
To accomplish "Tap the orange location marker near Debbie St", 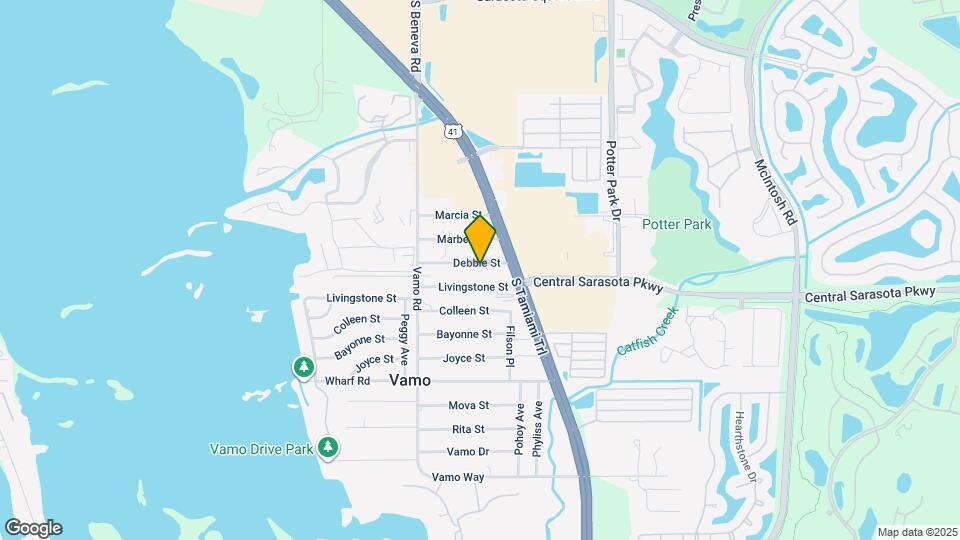I will tap(480, 239).
